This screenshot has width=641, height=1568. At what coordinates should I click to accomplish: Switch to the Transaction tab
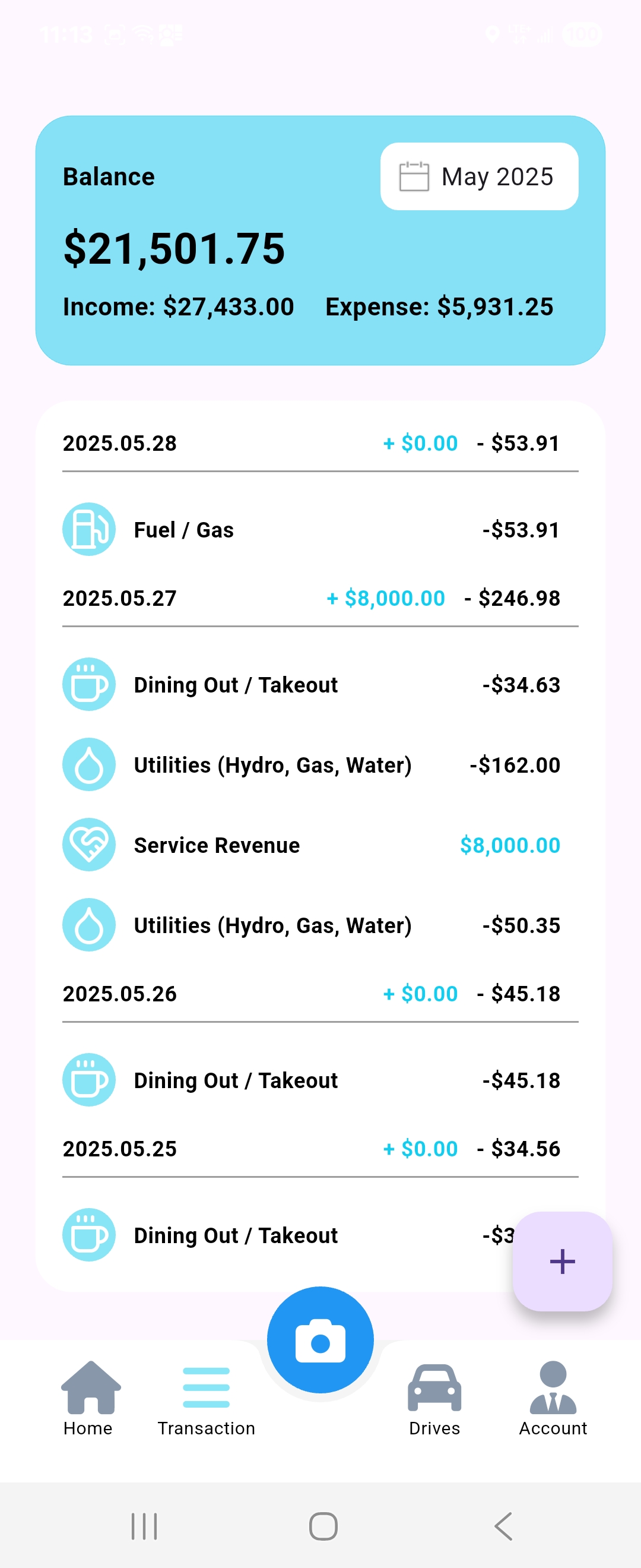(x=206, y=1394)
